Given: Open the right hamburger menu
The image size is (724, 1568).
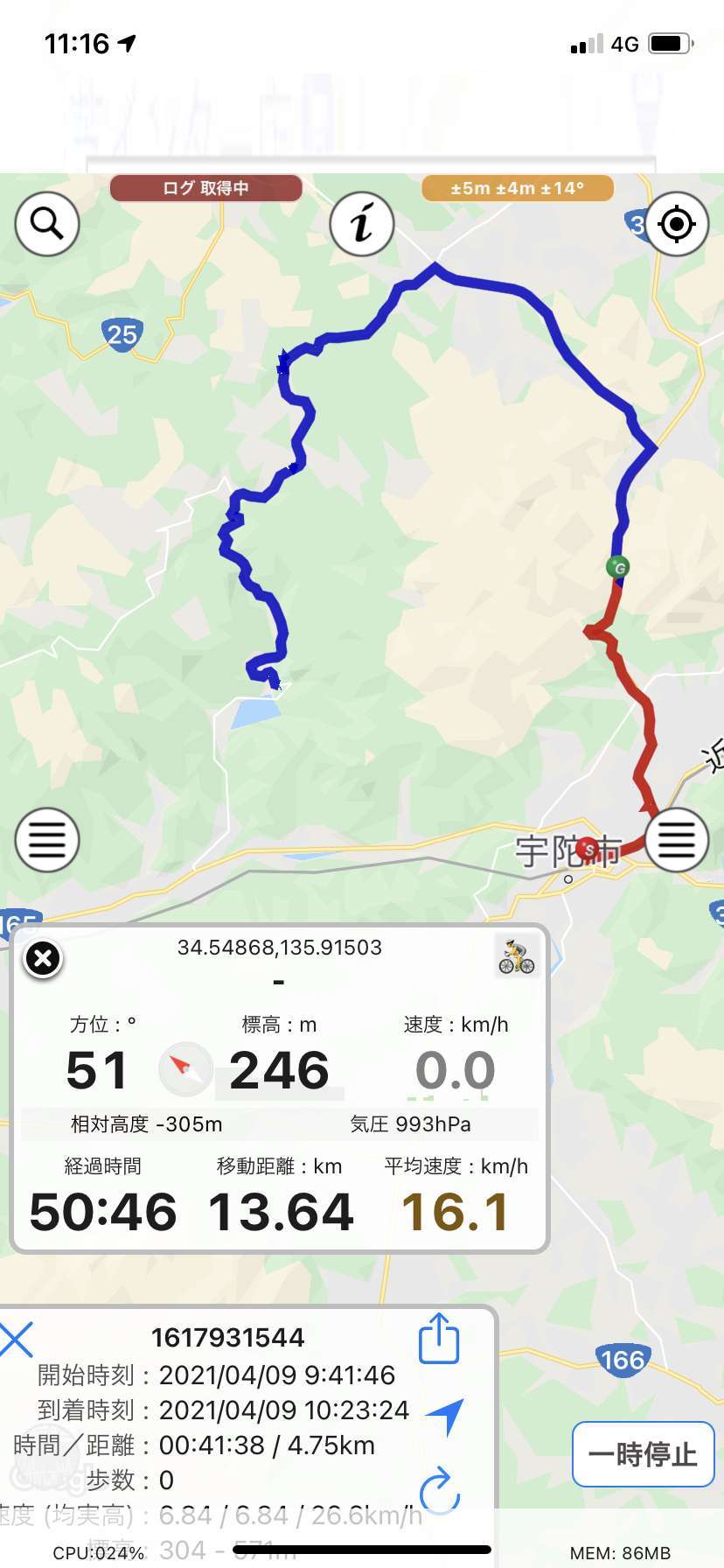Looking at the screenshot, I should [676, 840].
